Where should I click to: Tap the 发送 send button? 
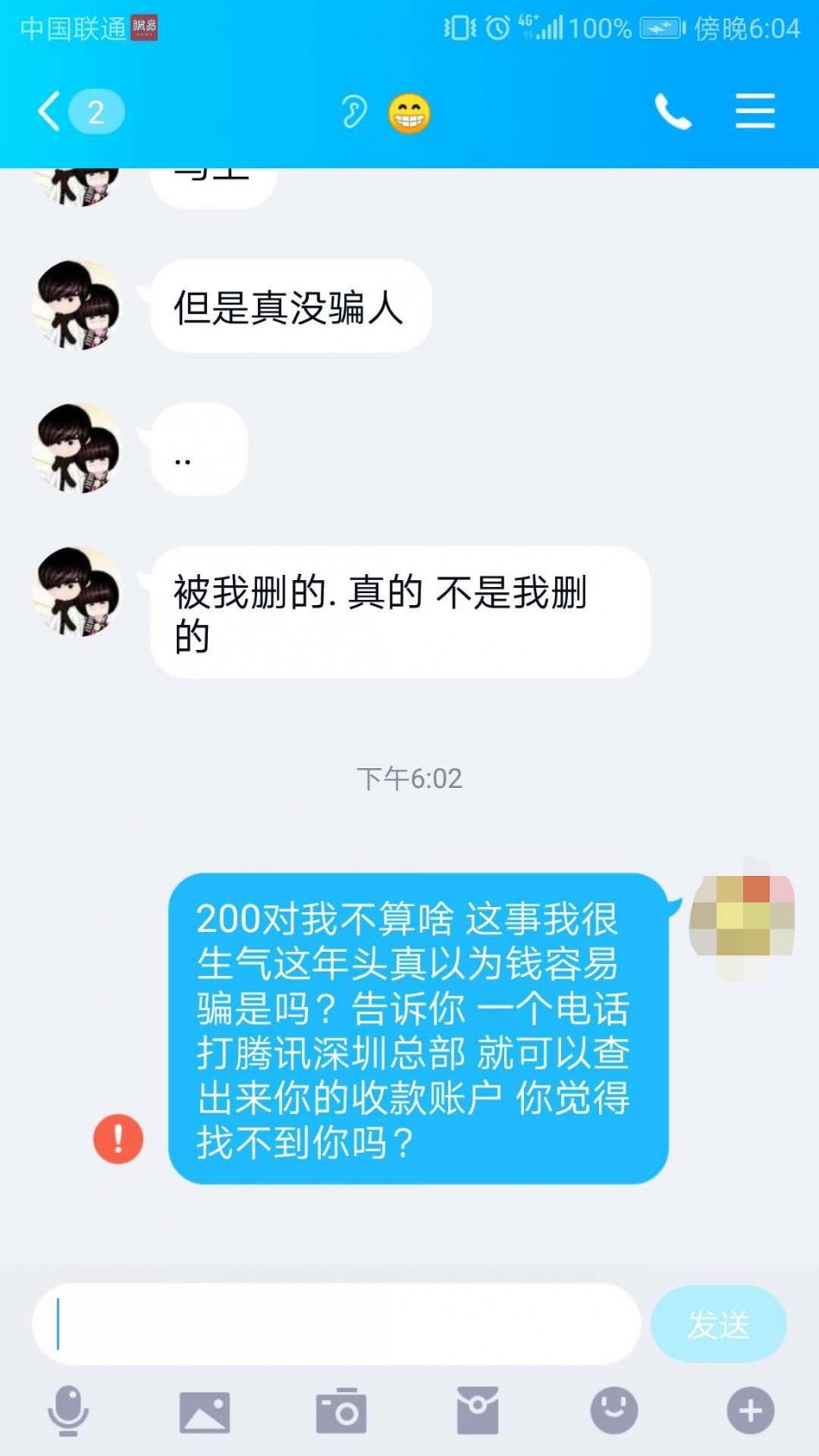pyautogui.click(x=718, y=1324)
